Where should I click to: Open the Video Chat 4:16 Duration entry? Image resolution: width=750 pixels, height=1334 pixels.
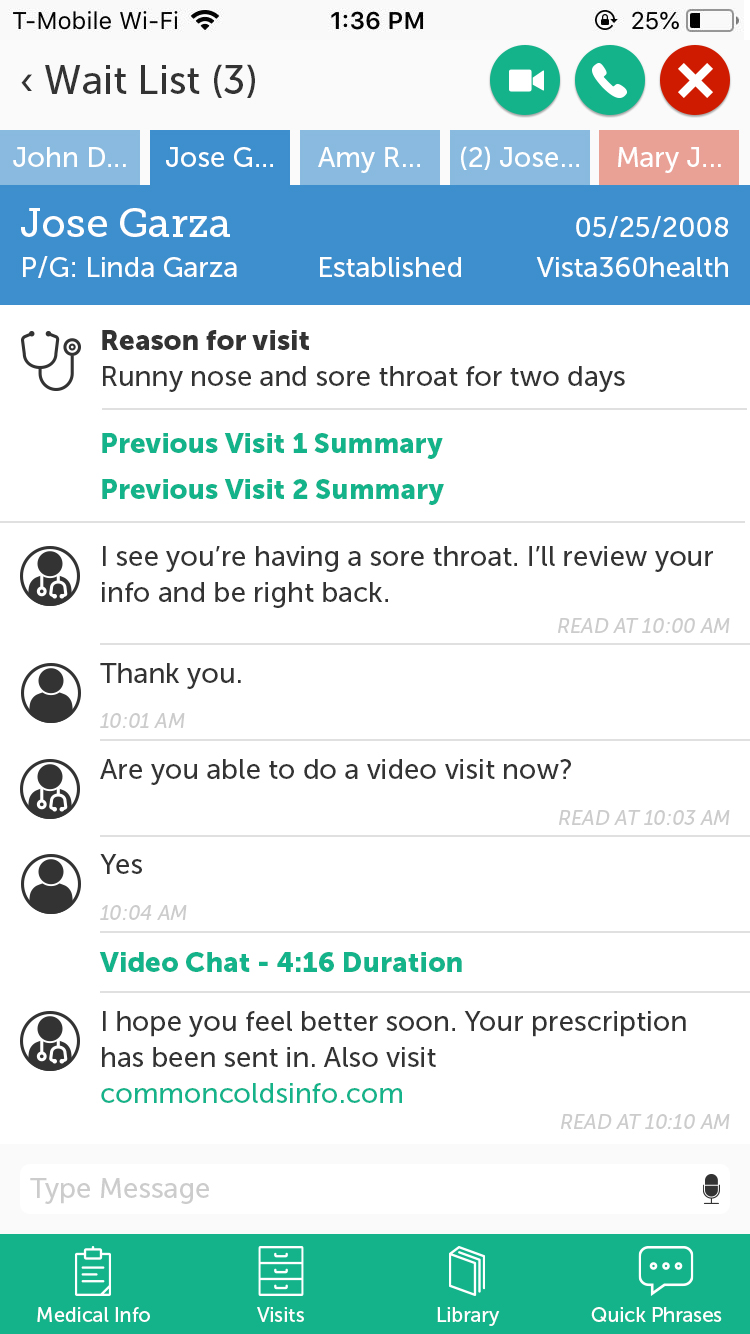tap(282, 963)
